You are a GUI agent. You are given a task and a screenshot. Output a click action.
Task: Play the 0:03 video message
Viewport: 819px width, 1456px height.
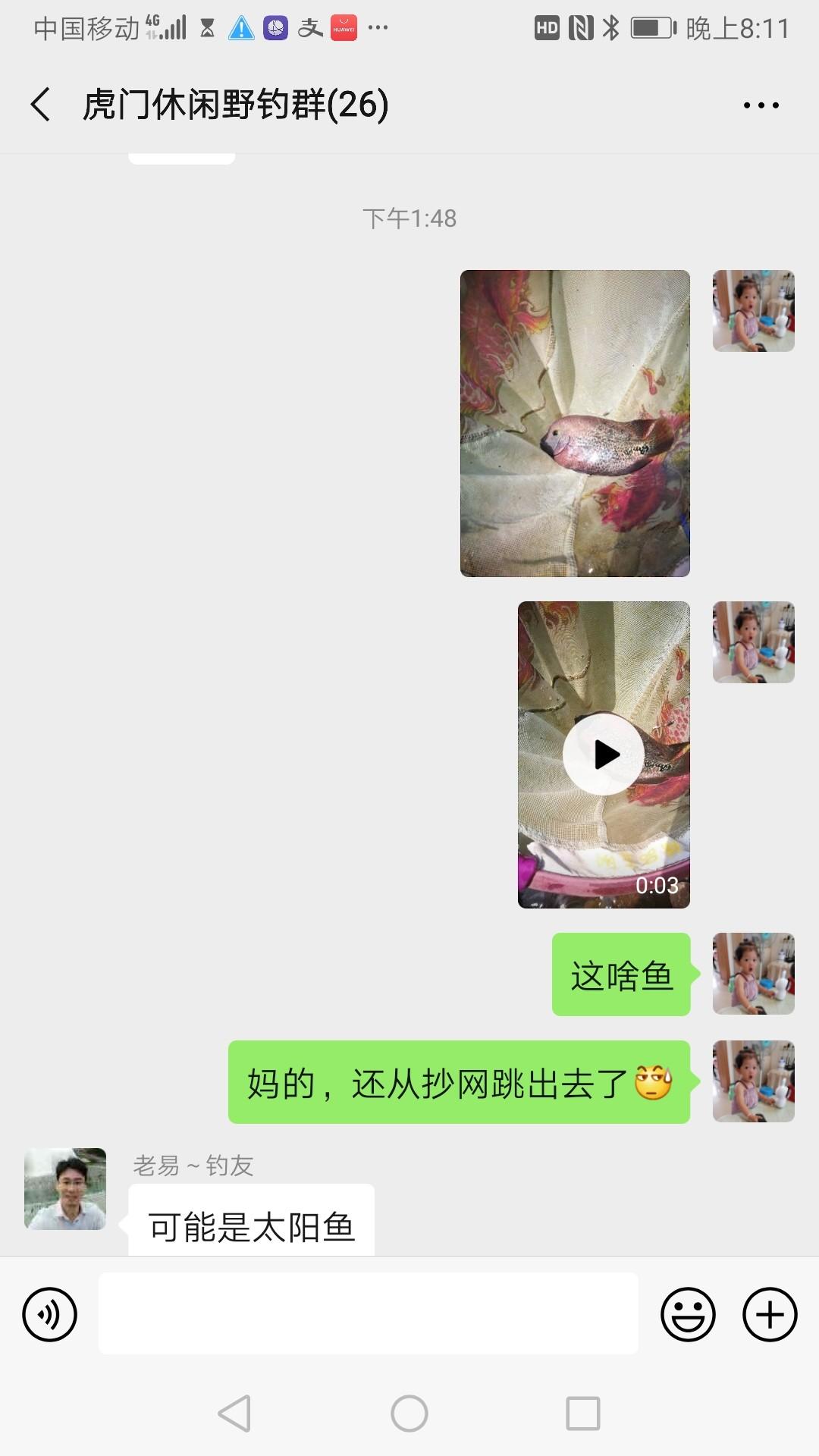point(604,754)
